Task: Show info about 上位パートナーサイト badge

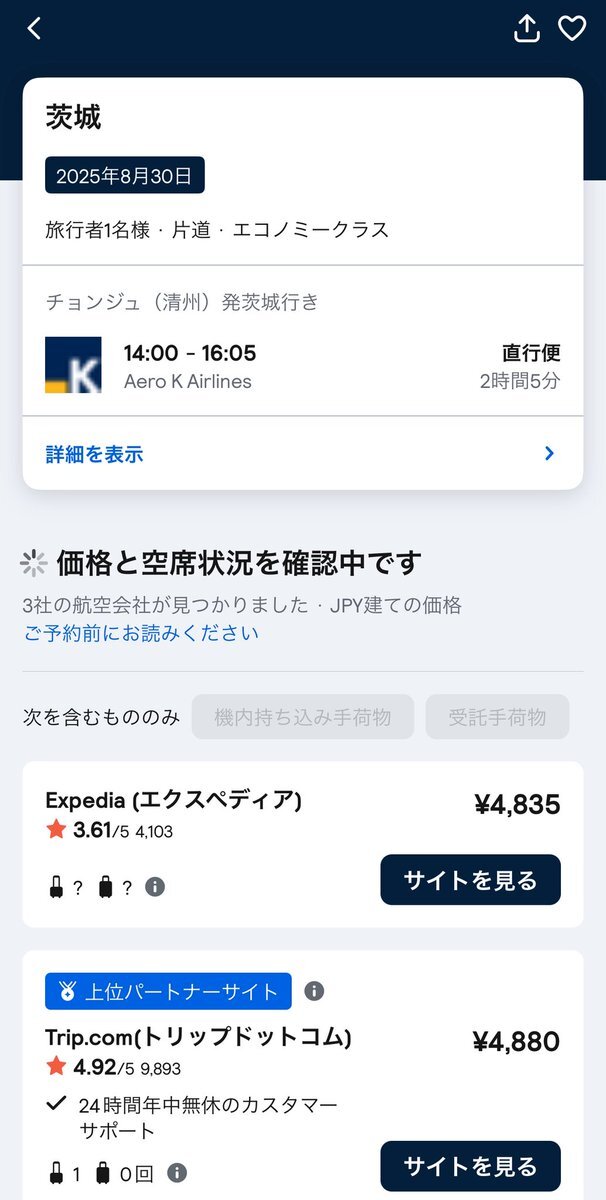Action: (314, 991)
